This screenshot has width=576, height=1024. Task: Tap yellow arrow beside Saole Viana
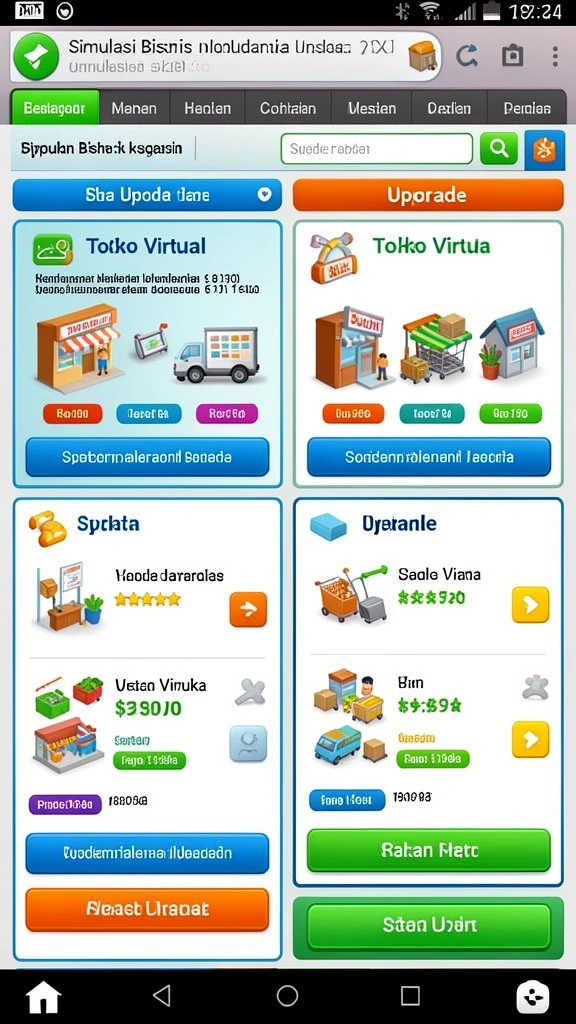[530, 605]
